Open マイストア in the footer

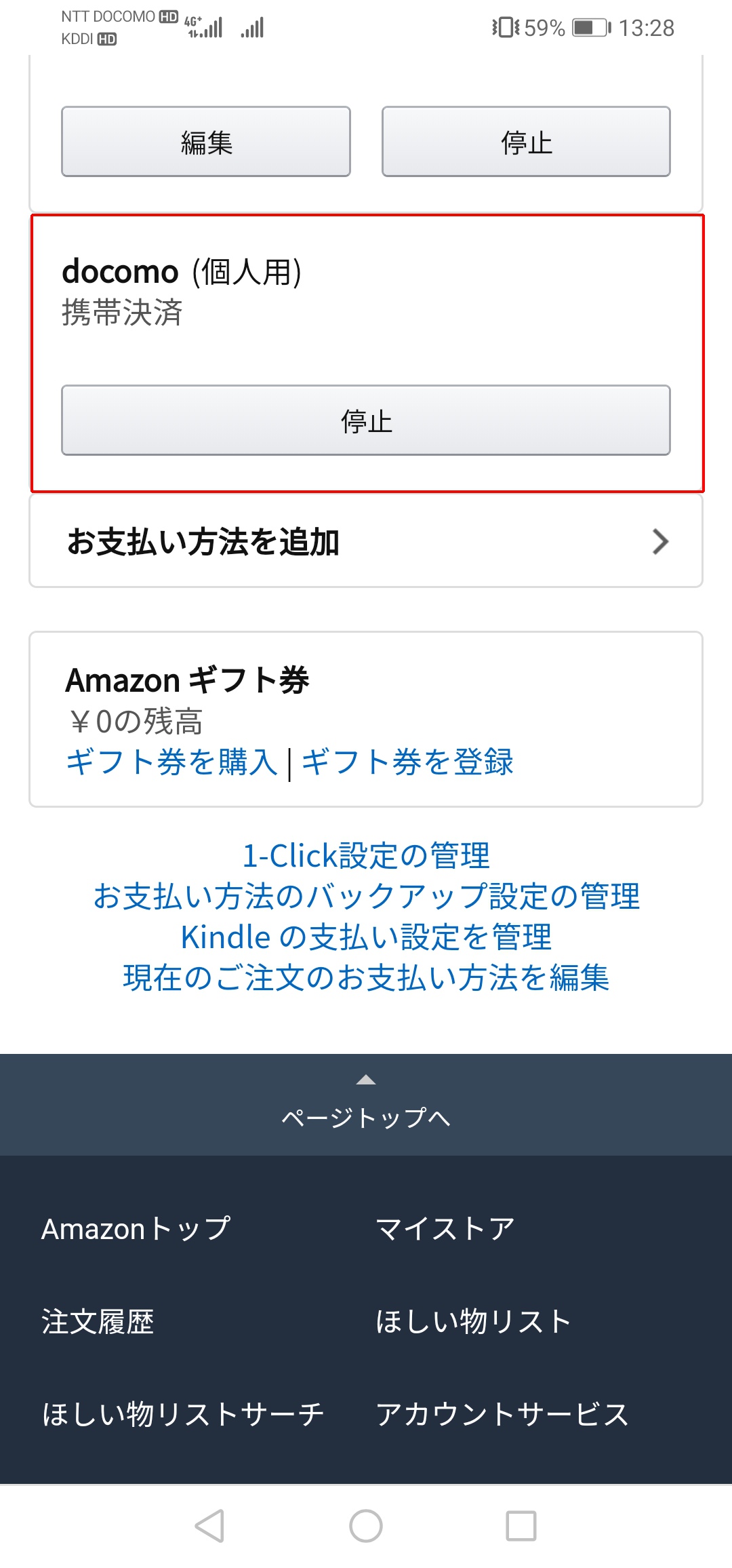click(x=445, y=1229)
